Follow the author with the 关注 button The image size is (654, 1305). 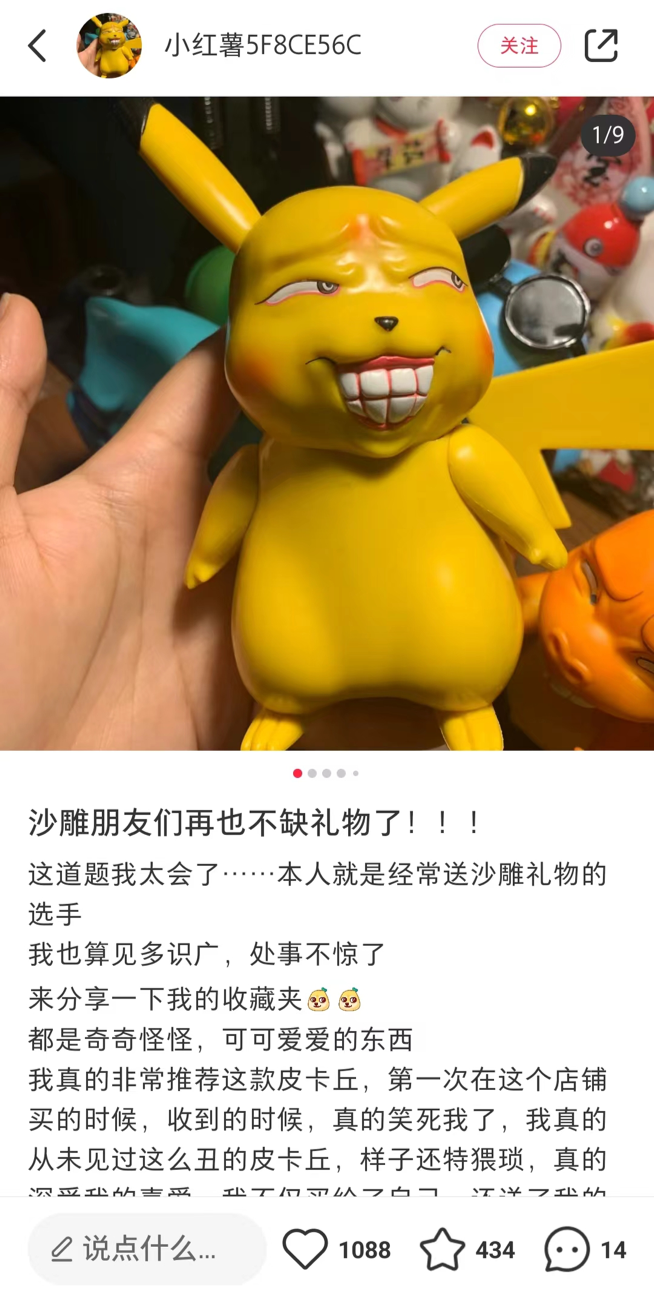pos(518,46)
